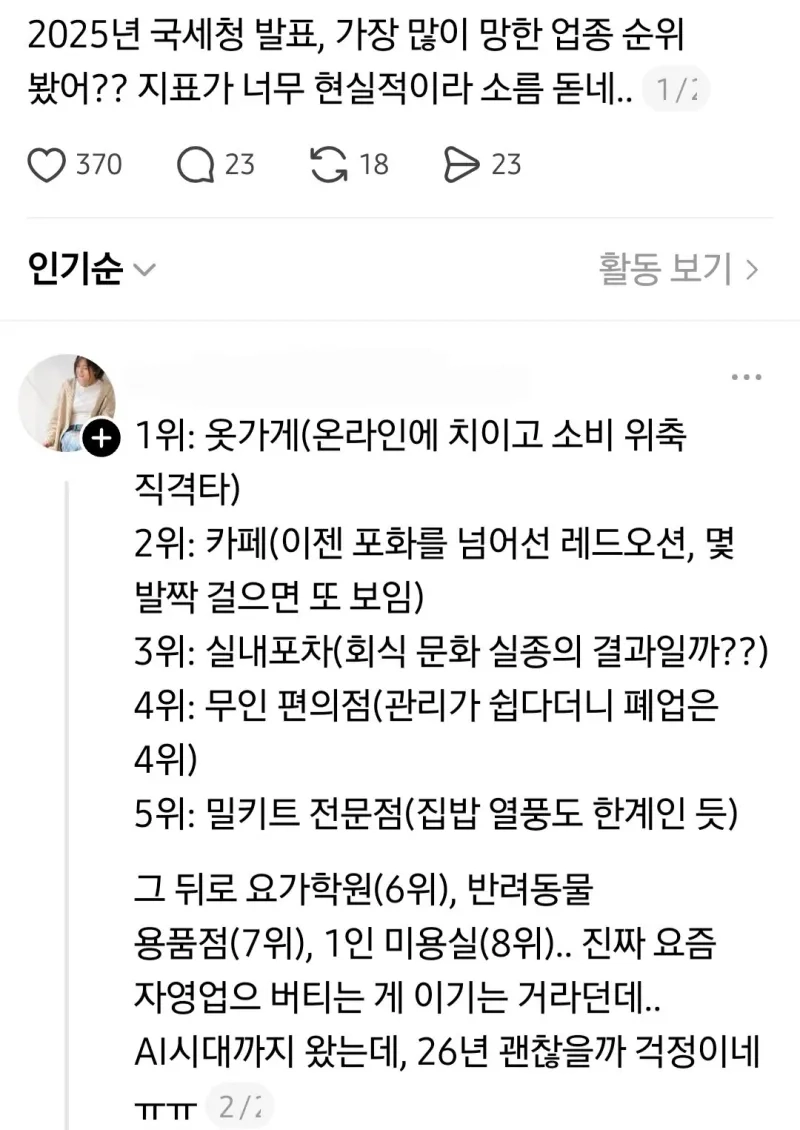Open the commenter's profile picture
Image resolution: width=800 pixels, height=1130 pixels.
click(x=68, y=400)
